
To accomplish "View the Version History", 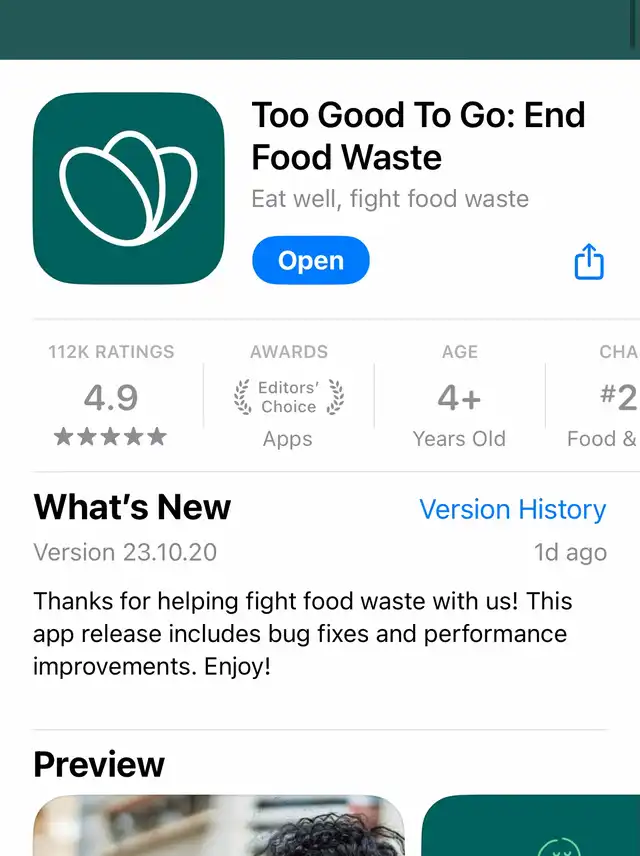I will (512, 509).
